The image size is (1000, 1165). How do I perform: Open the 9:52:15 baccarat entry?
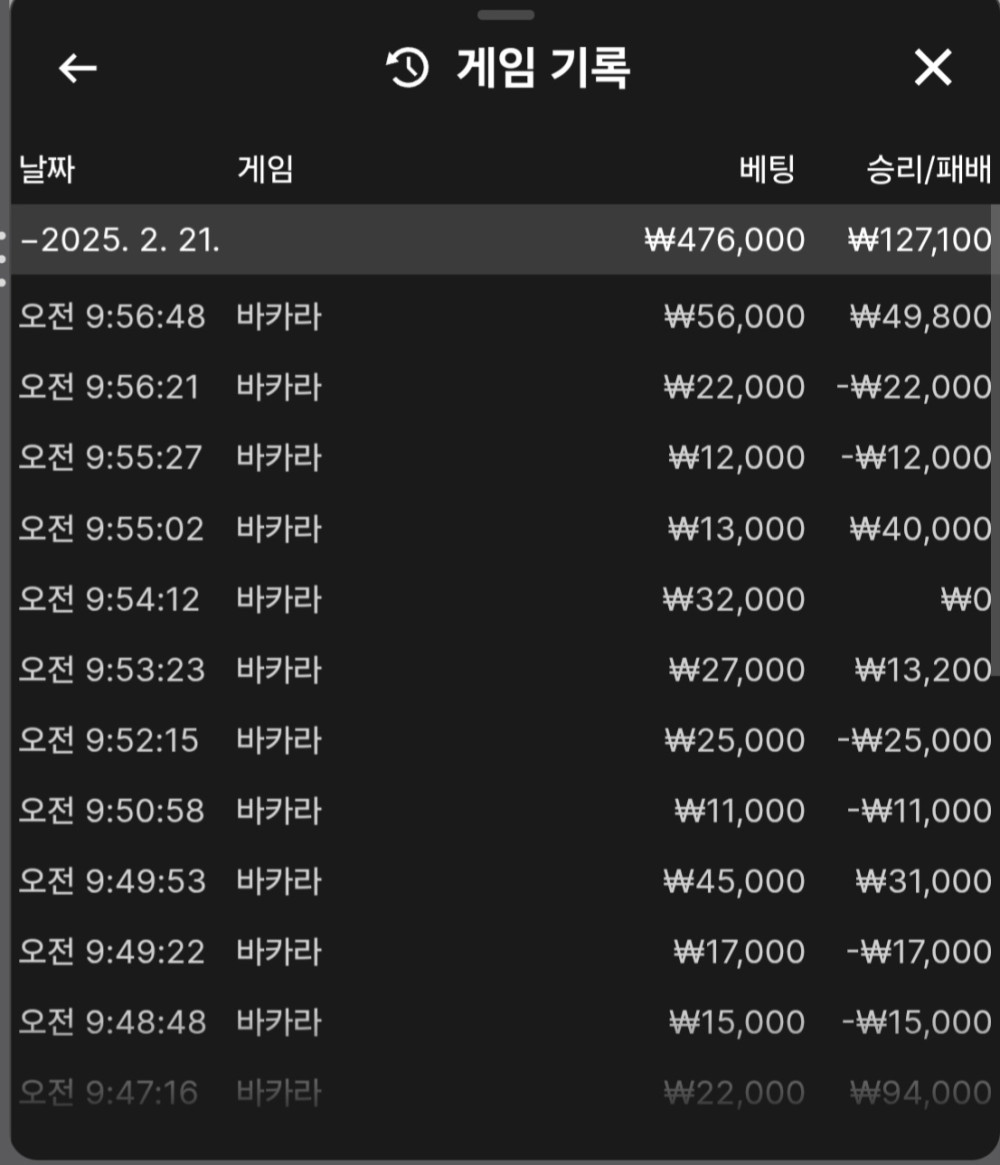[x=500, y=740]
